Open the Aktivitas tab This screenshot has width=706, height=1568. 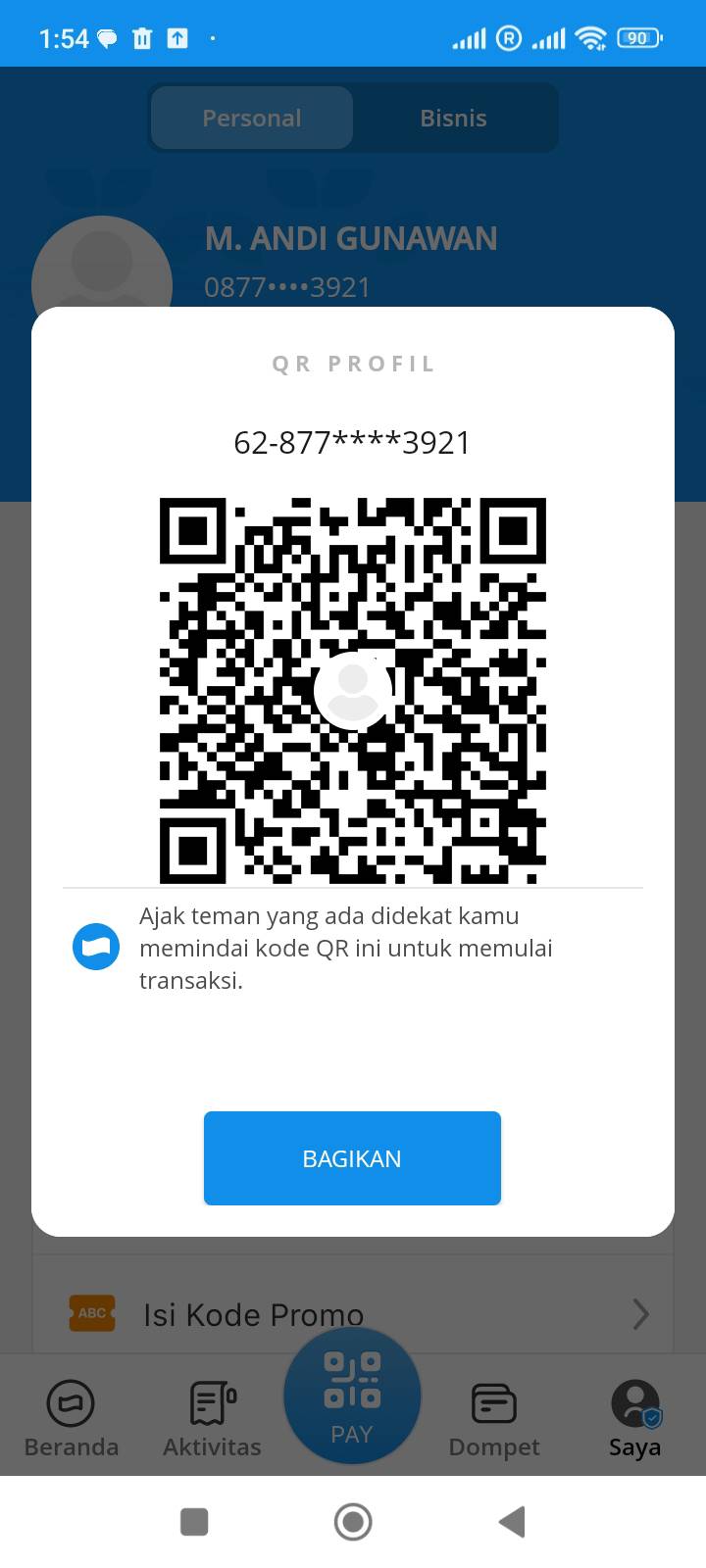(212, 1418)
